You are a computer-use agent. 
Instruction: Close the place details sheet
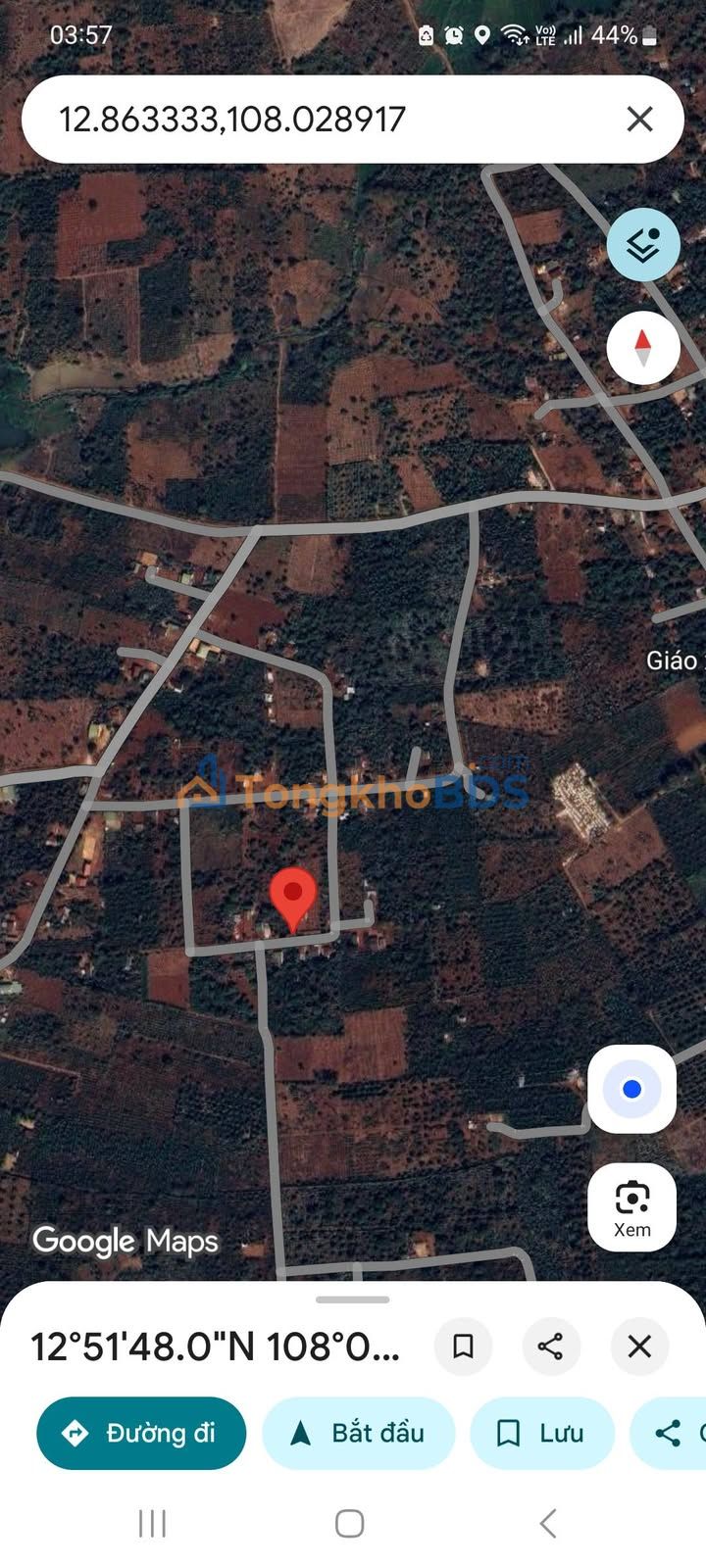coord(639,1347)
